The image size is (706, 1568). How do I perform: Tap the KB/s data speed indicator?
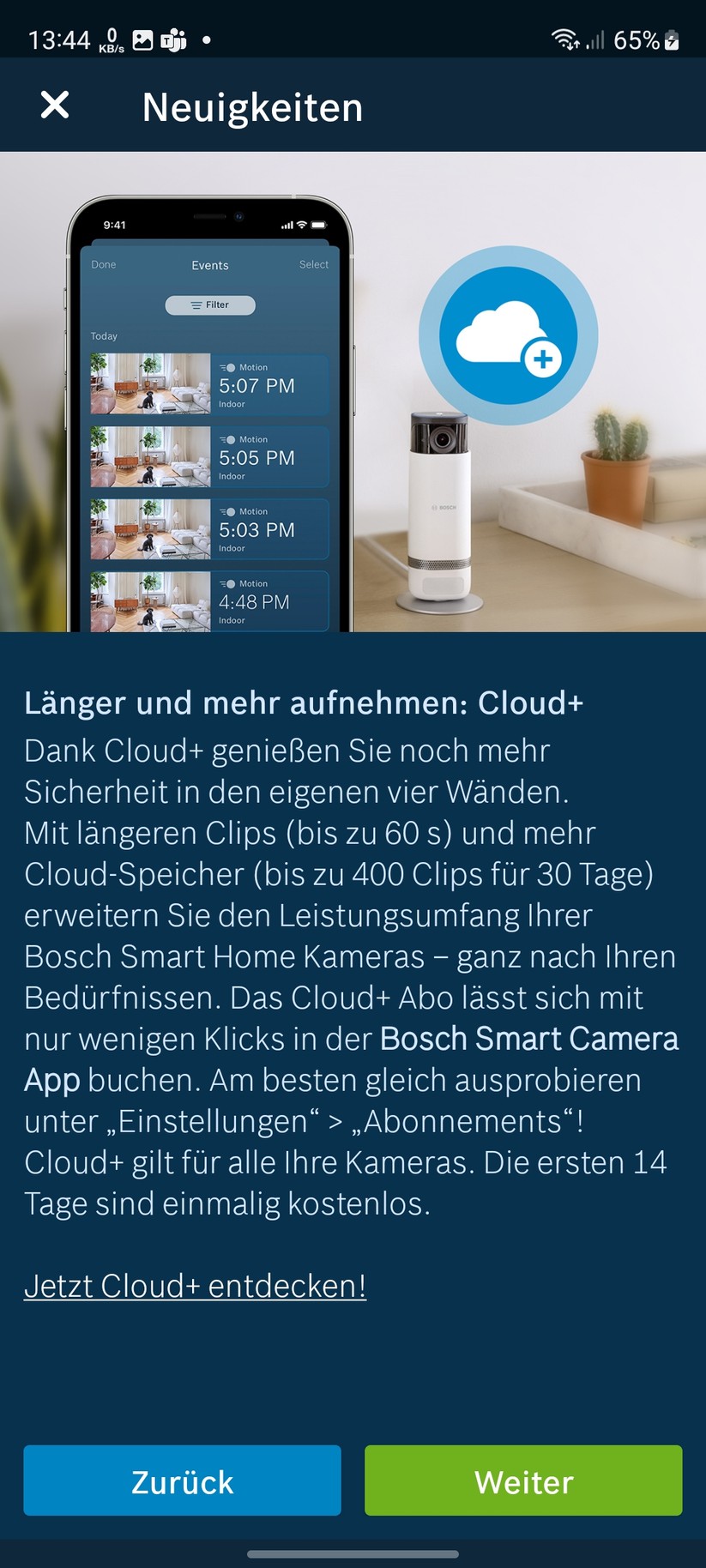[x=112, y=39]
